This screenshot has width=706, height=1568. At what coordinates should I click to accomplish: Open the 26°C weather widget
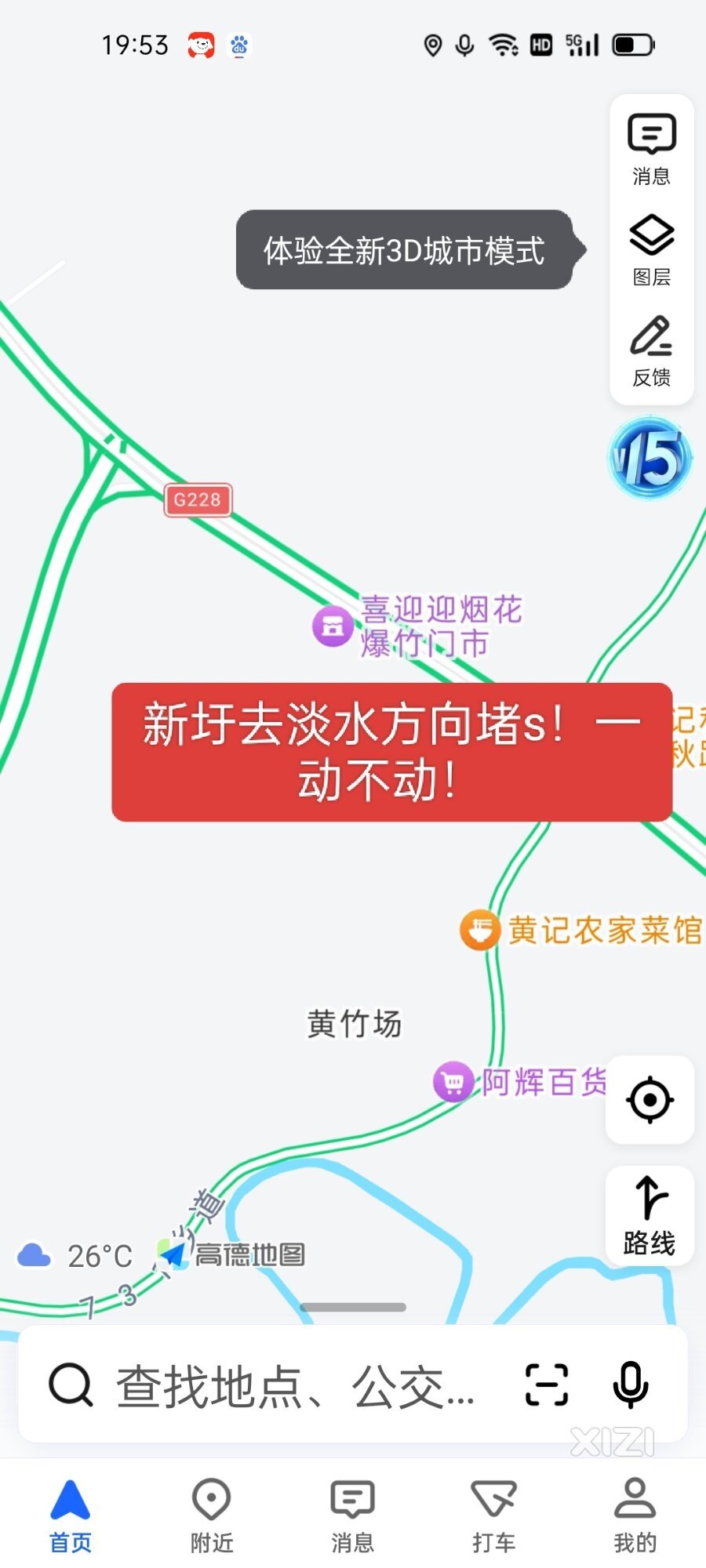coord(75,1256)
